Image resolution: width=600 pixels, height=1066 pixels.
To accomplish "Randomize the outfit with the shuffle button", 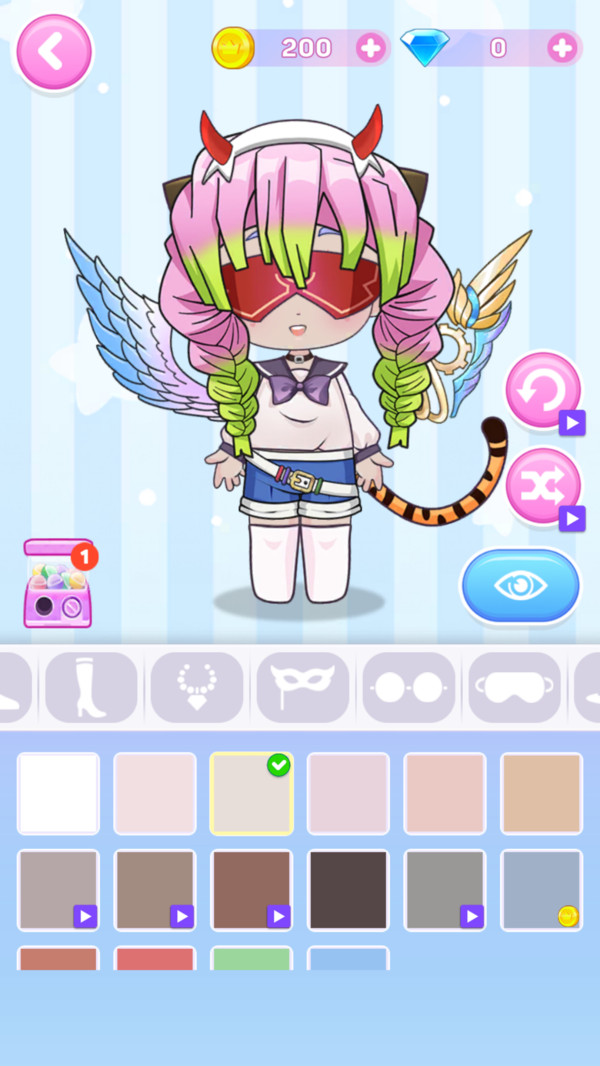I will [x=543, y=487].
